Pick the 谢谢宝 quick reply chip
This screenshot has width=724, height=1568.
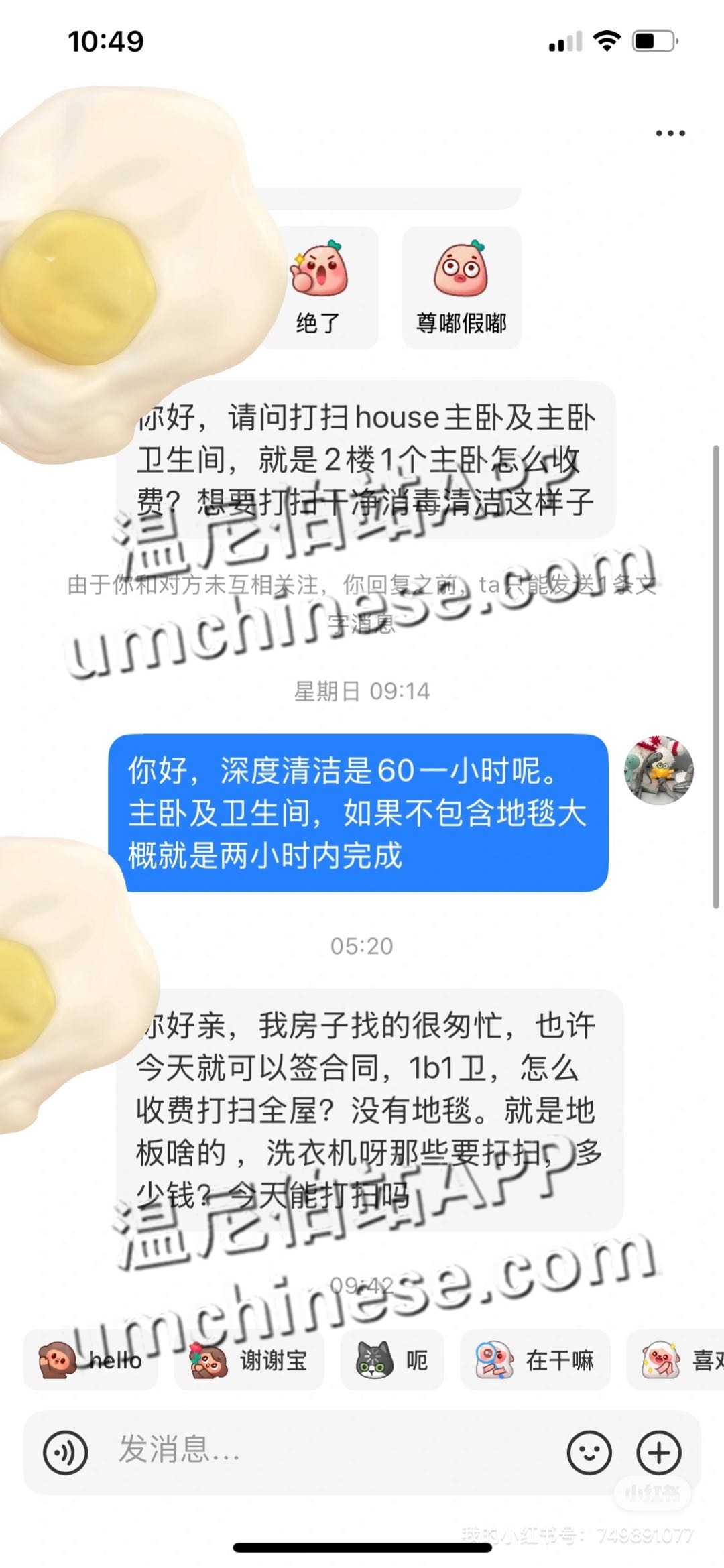coord(249,1360)
